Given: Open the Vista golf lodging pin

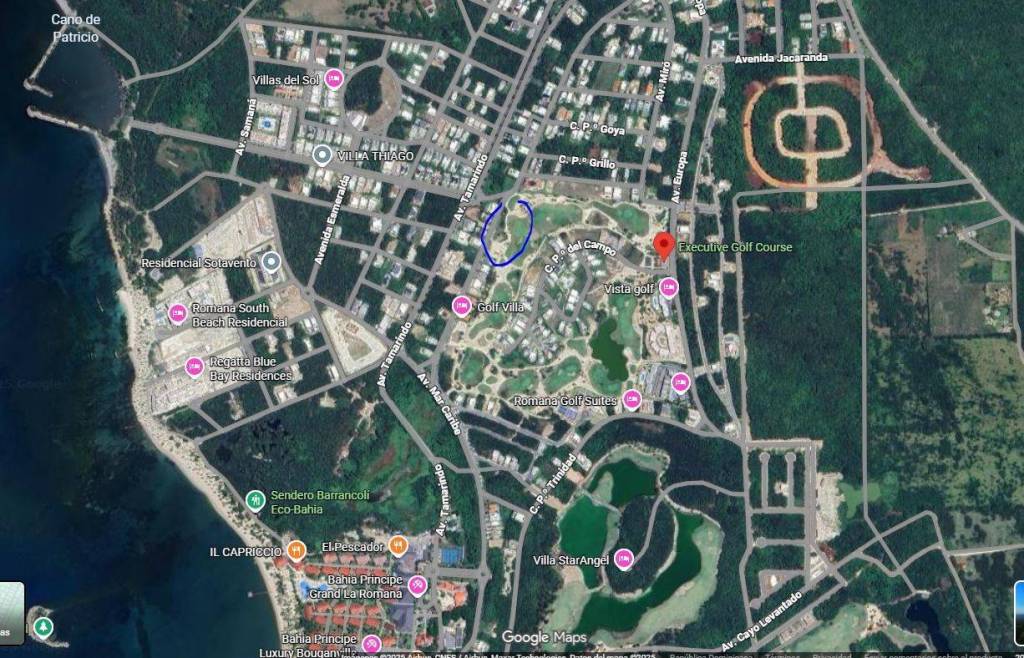Looking at the screenshot, I should pos(668,288).
